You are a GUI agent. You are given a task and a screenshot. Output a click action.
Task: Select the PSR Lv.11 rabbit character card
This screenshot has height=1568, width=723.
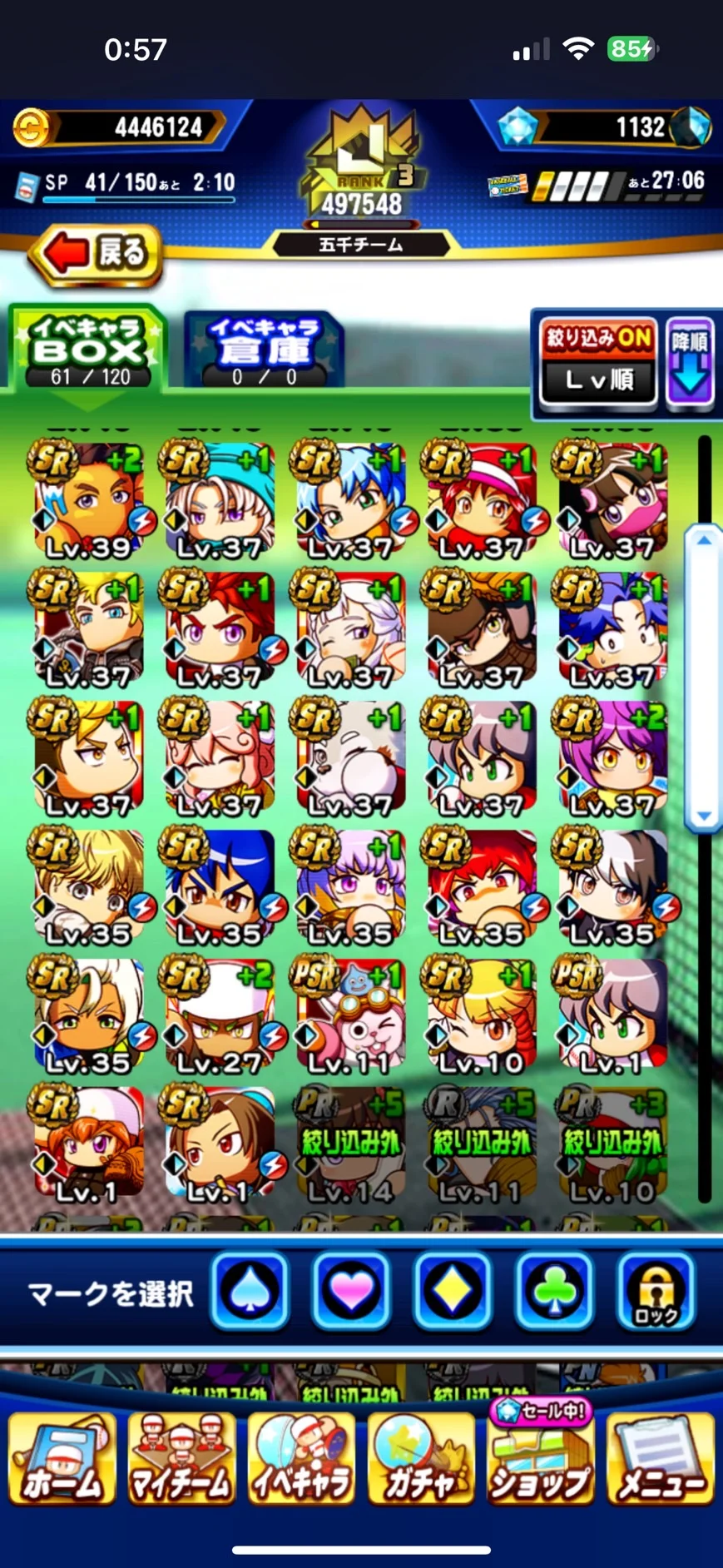tap(350, 1015)
